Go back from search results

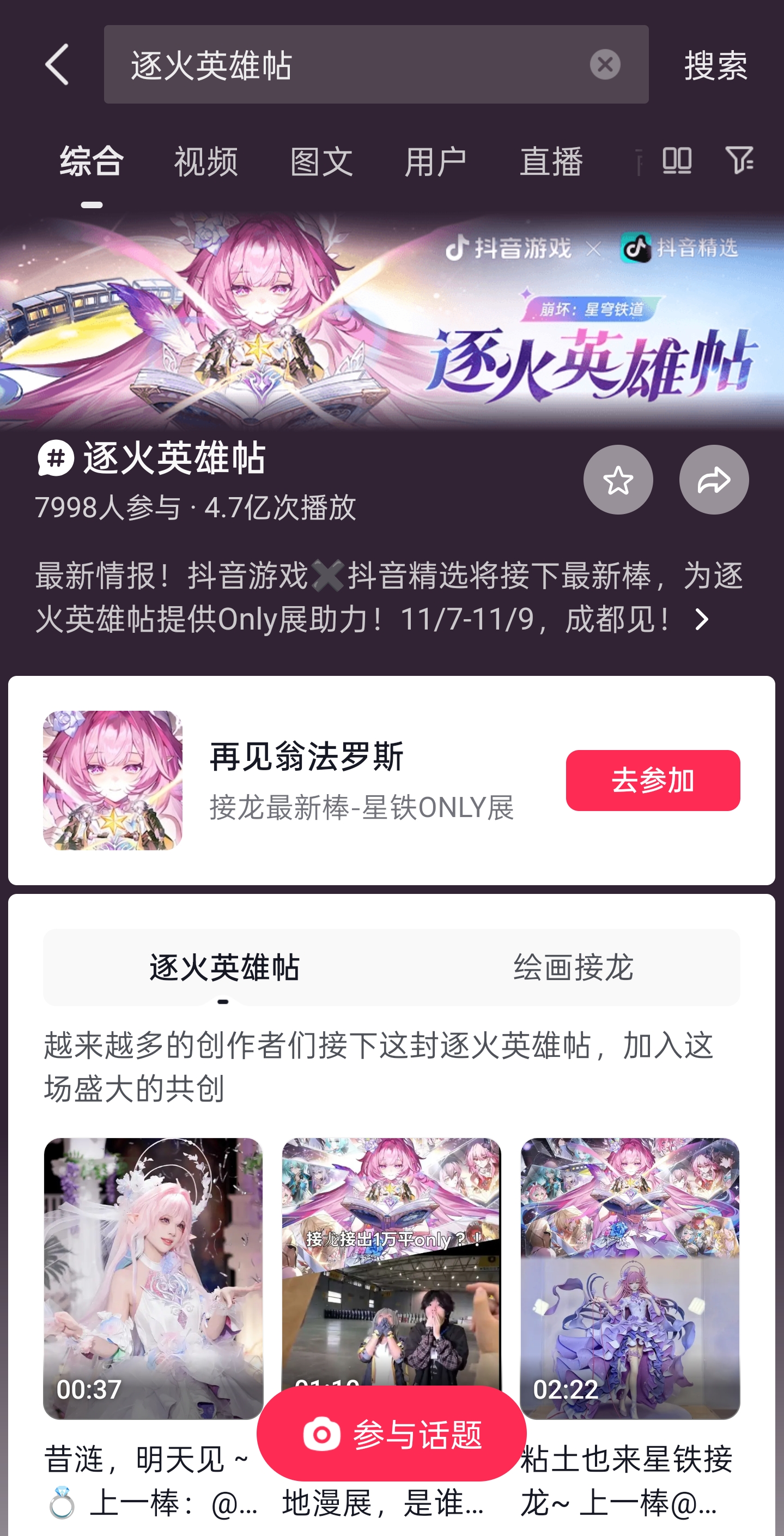[57, 64]
